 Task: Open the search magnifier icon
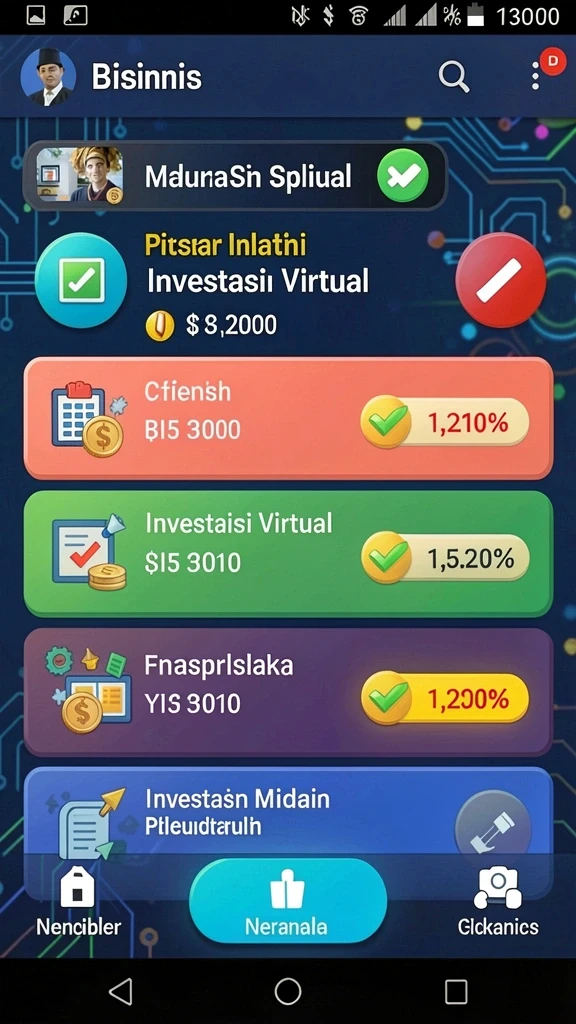click(x=453, y=77)
